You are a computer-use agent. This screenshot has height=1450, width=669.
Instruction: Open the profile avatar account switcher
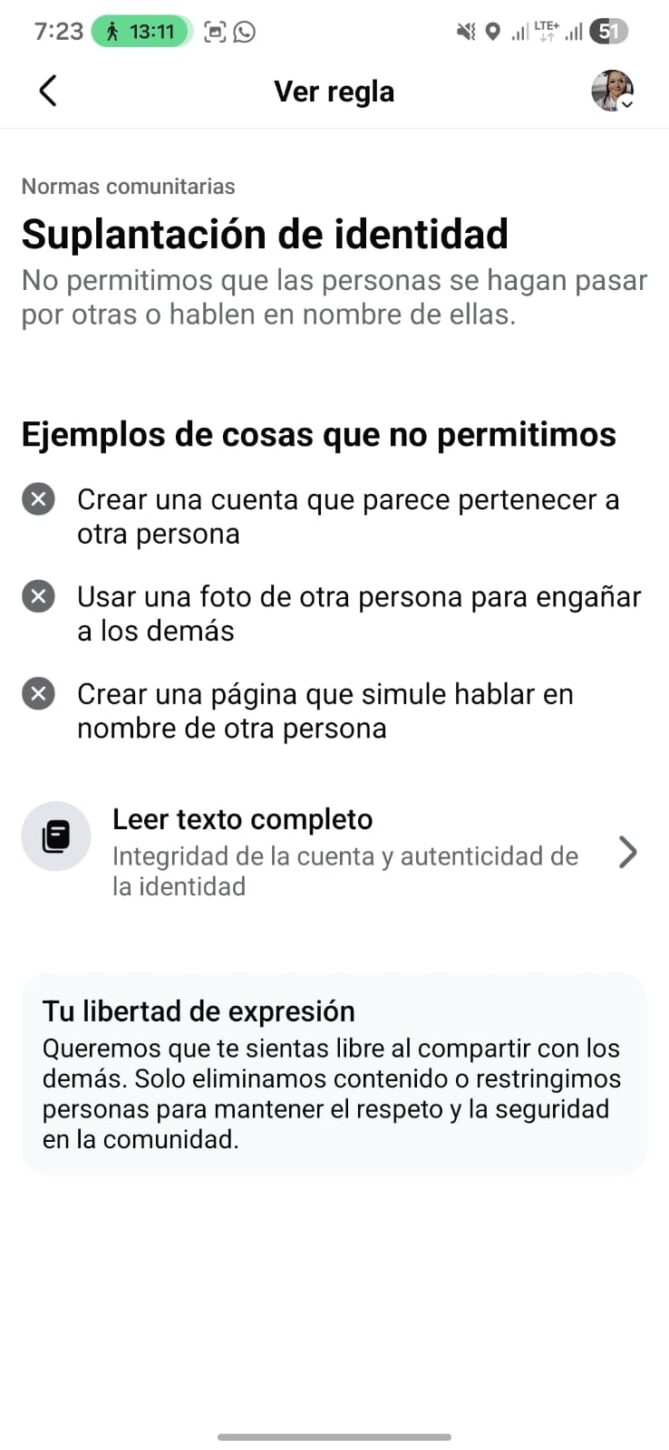tap(611, 91)
